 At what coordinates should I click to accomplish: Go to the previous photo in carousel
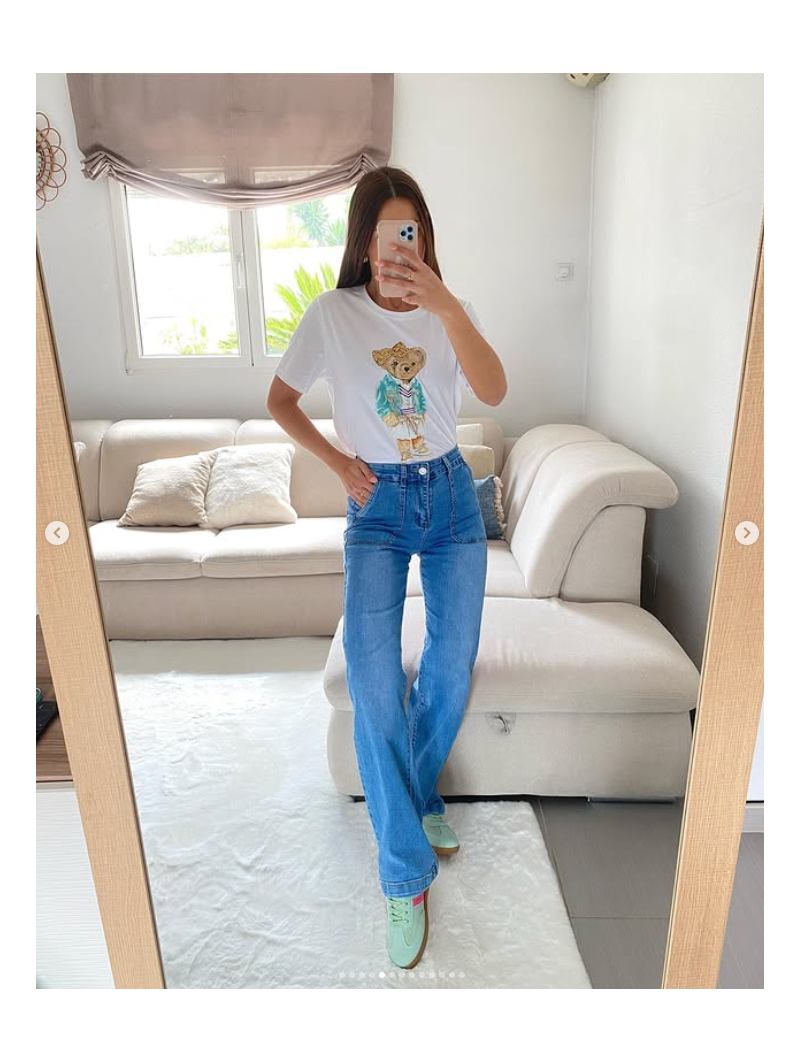57,533
